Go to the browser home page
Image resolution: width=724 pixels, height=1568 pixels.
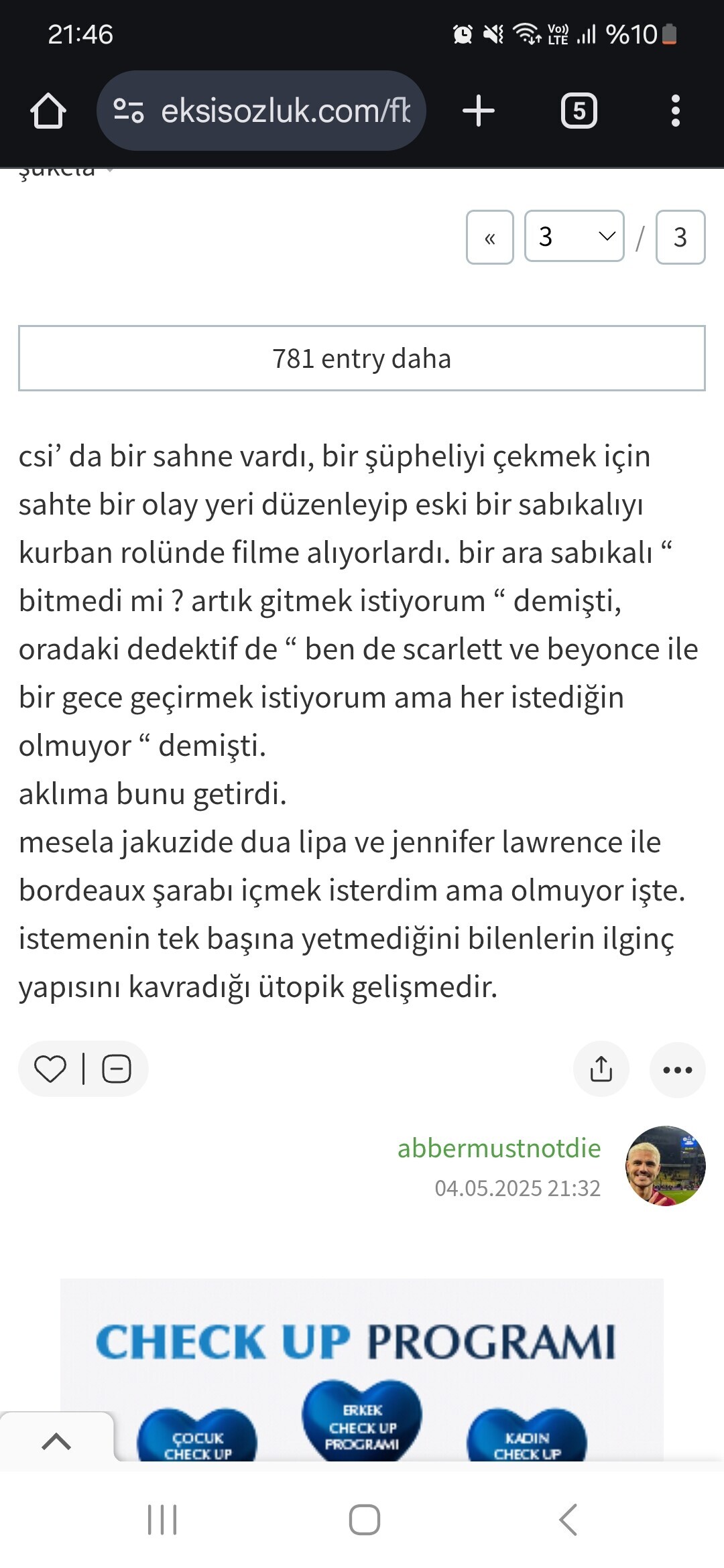click(x=48, y=111)
